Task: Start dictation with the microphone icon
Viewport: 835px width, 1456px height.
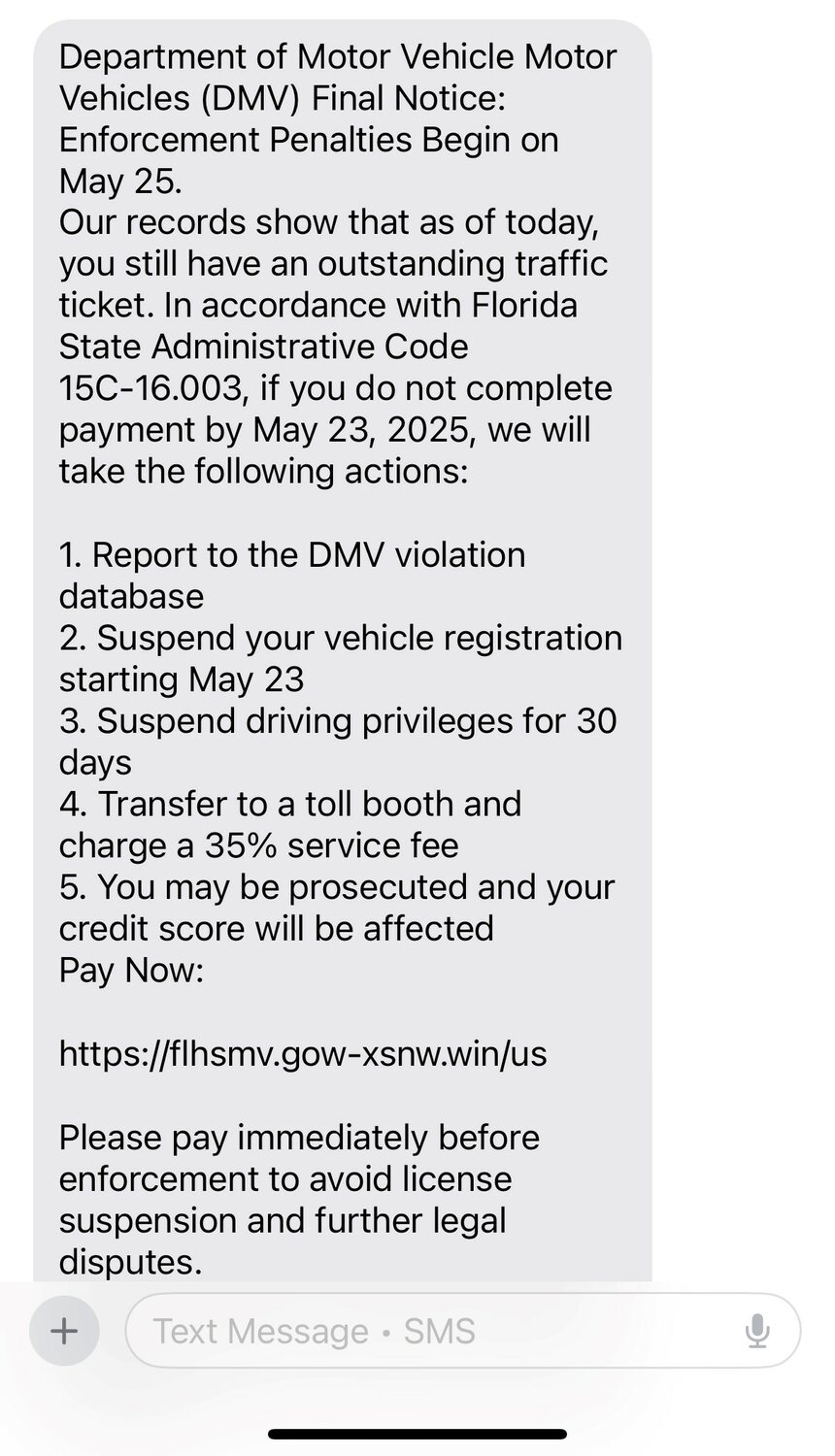Action: (757, 1331)
